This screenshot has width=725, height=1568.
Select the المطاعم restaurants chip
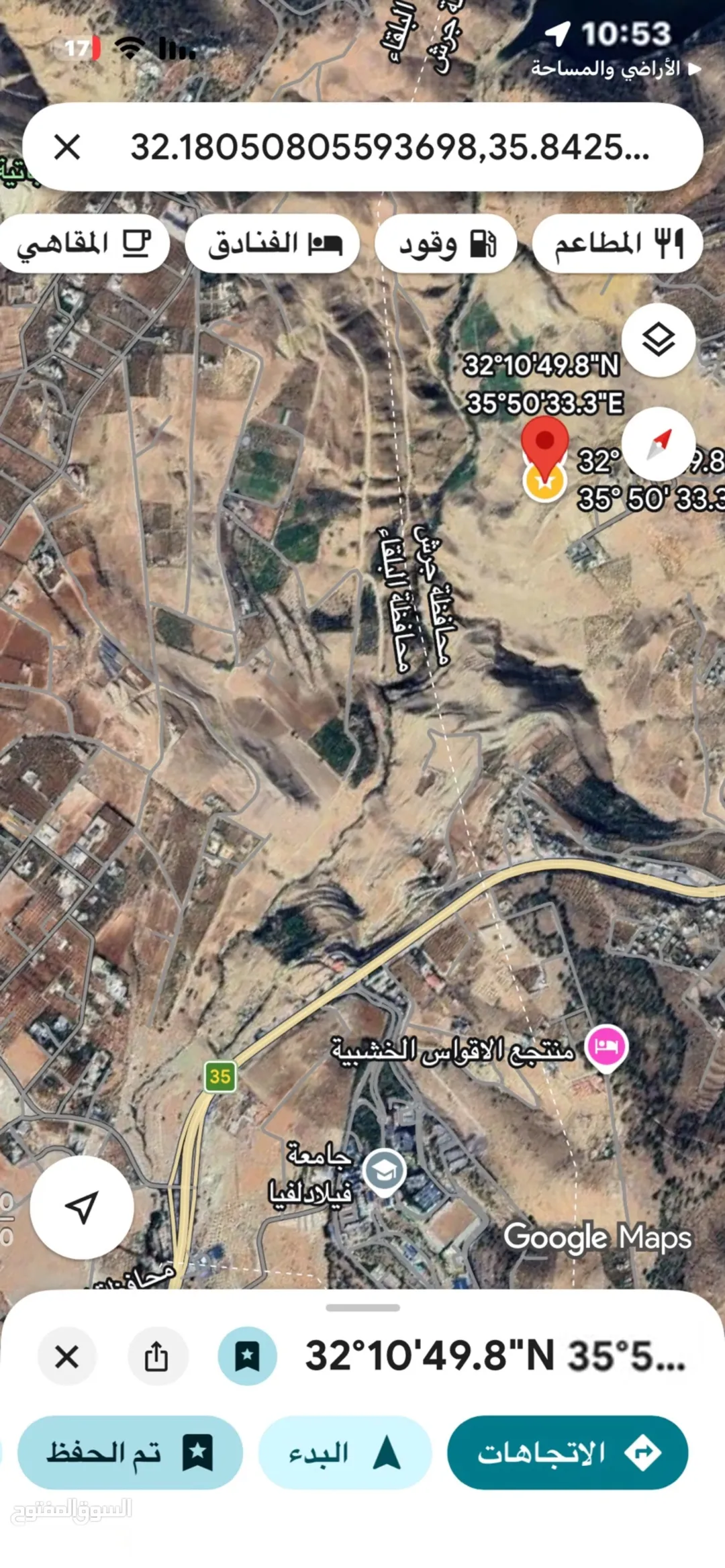pos(617,244)
